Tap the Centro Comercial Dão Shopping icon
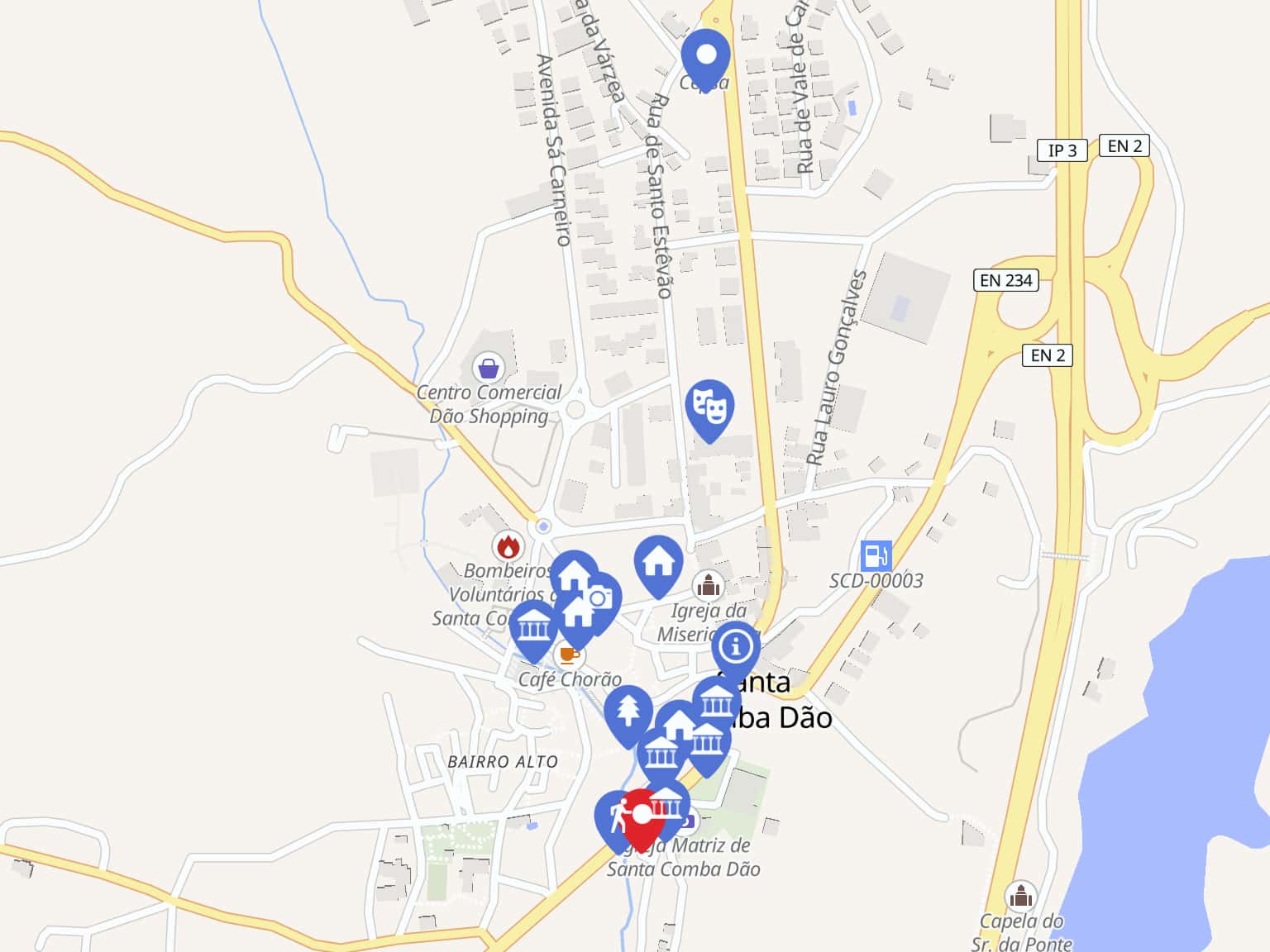The width and height of the screenshot is (1270, 952). [x=489, y=366]
